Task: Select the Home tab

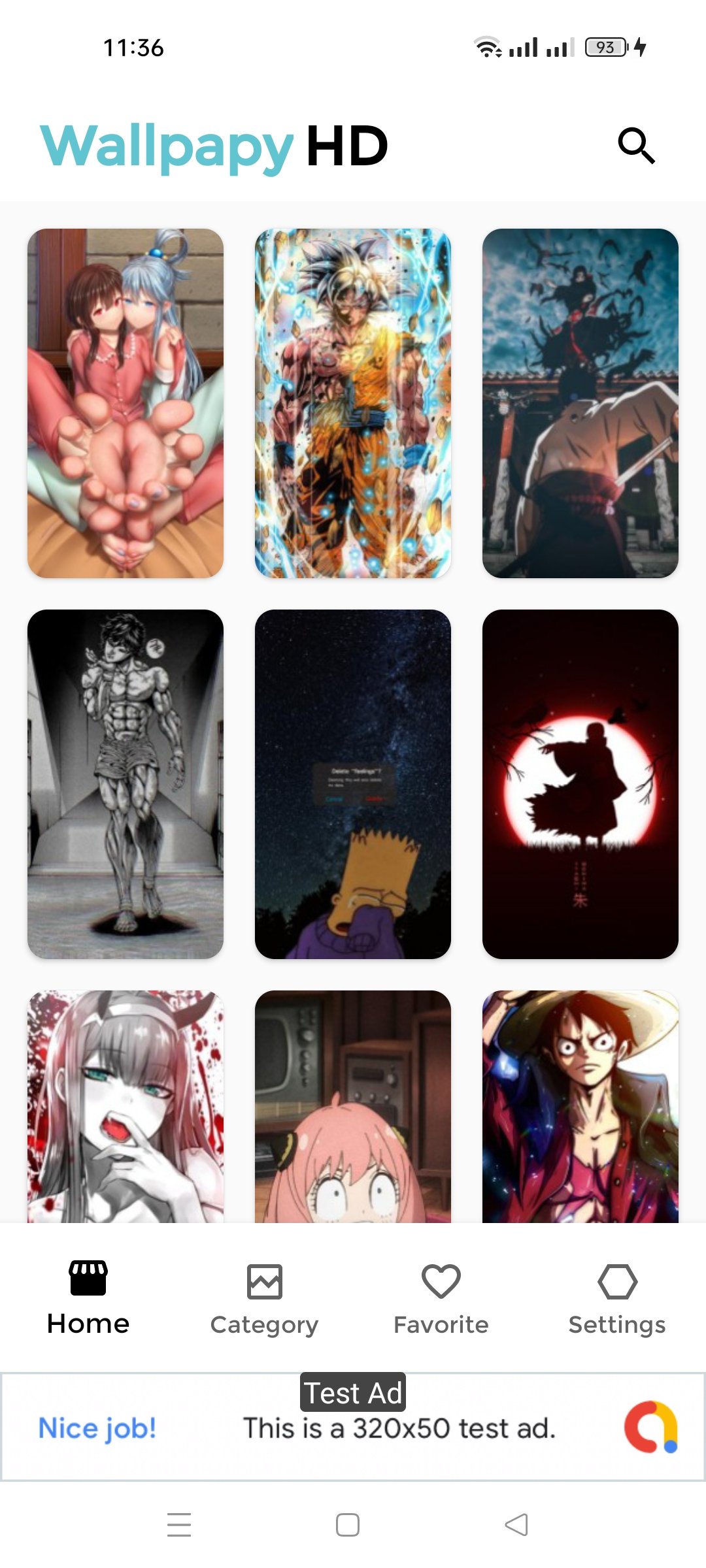Action: [x=88, y=1298]
